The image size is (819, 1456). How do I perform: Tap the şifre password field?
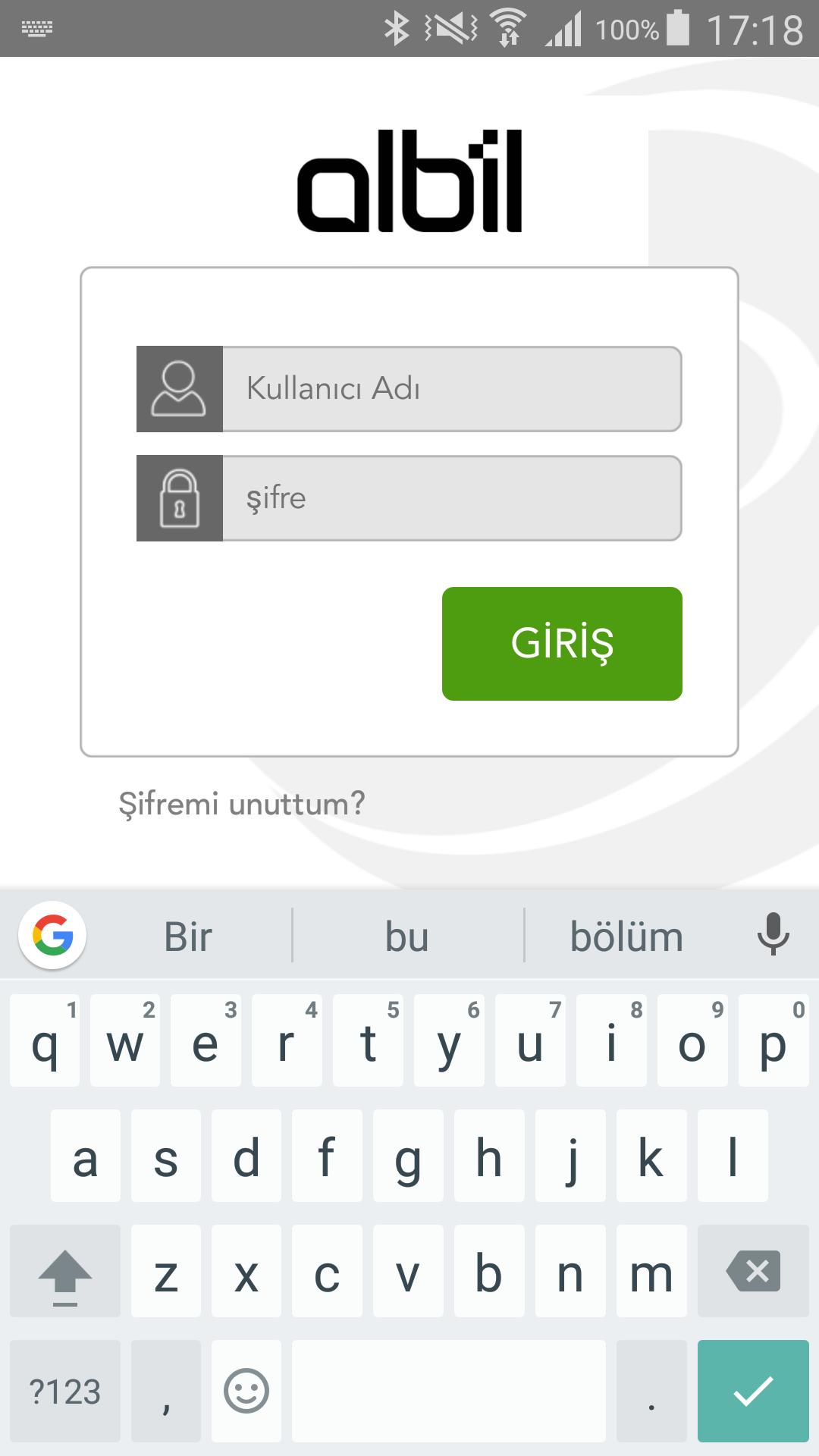click(452, 498)
